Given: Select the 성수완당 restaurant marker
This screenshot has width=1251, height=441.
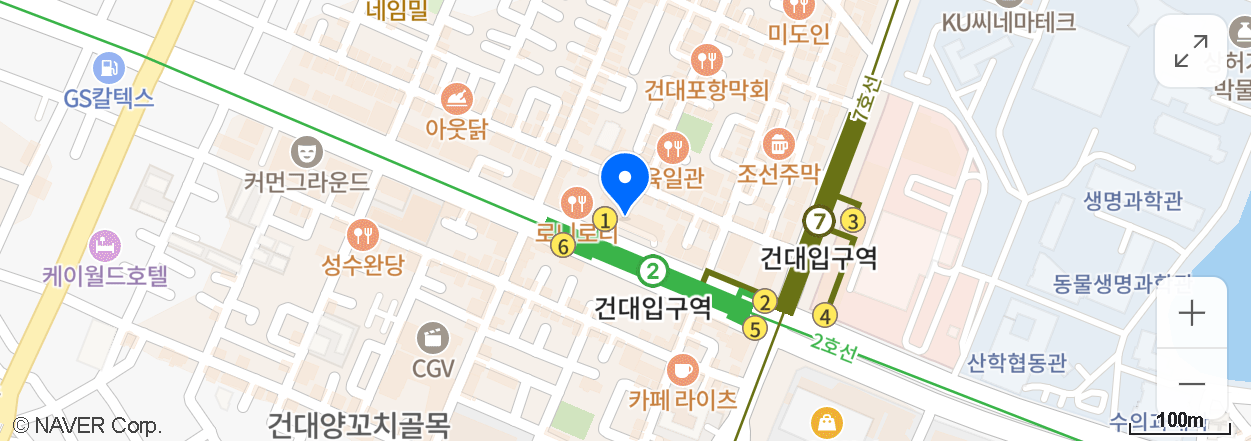Looking at the screenshot, I should [362, 236].
